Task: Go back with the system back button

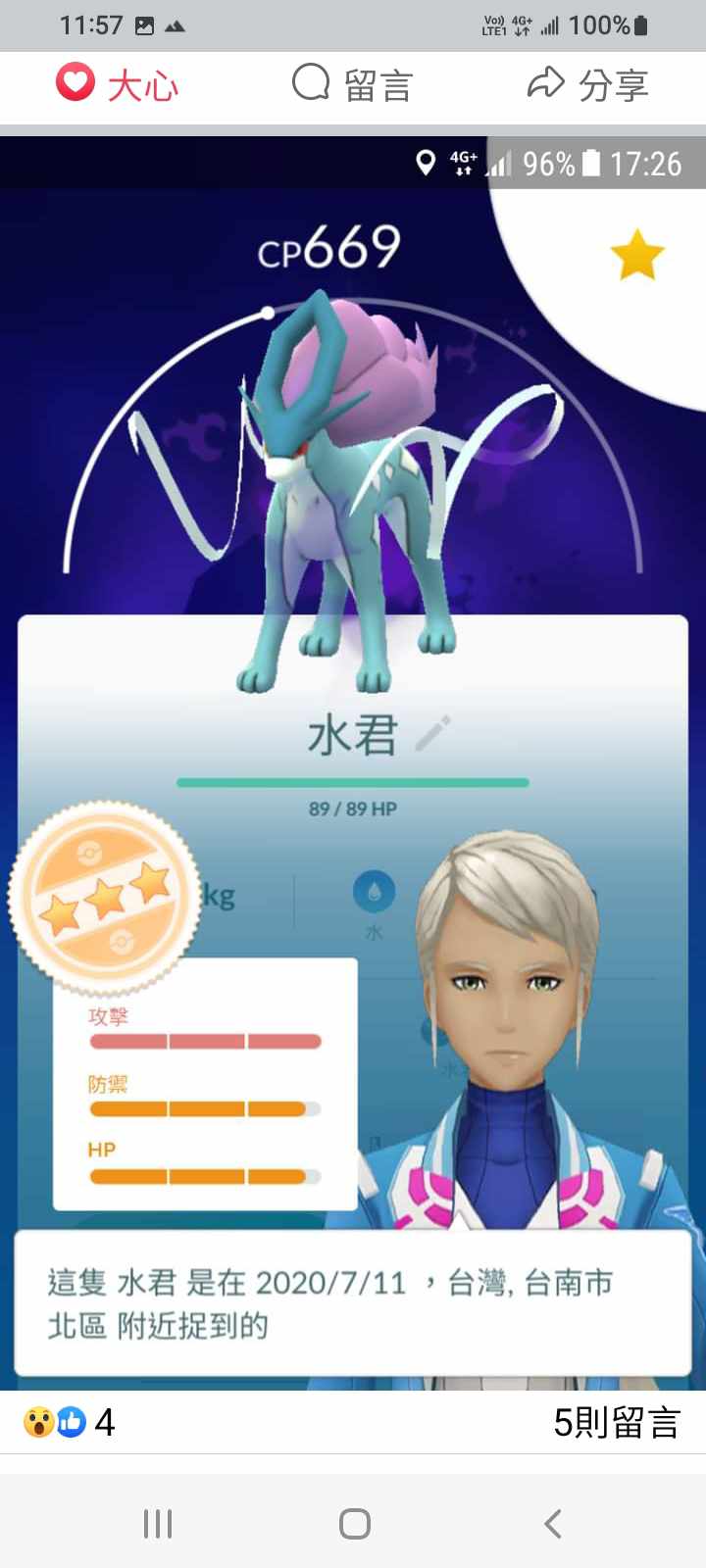Action: click(552, 1524)
